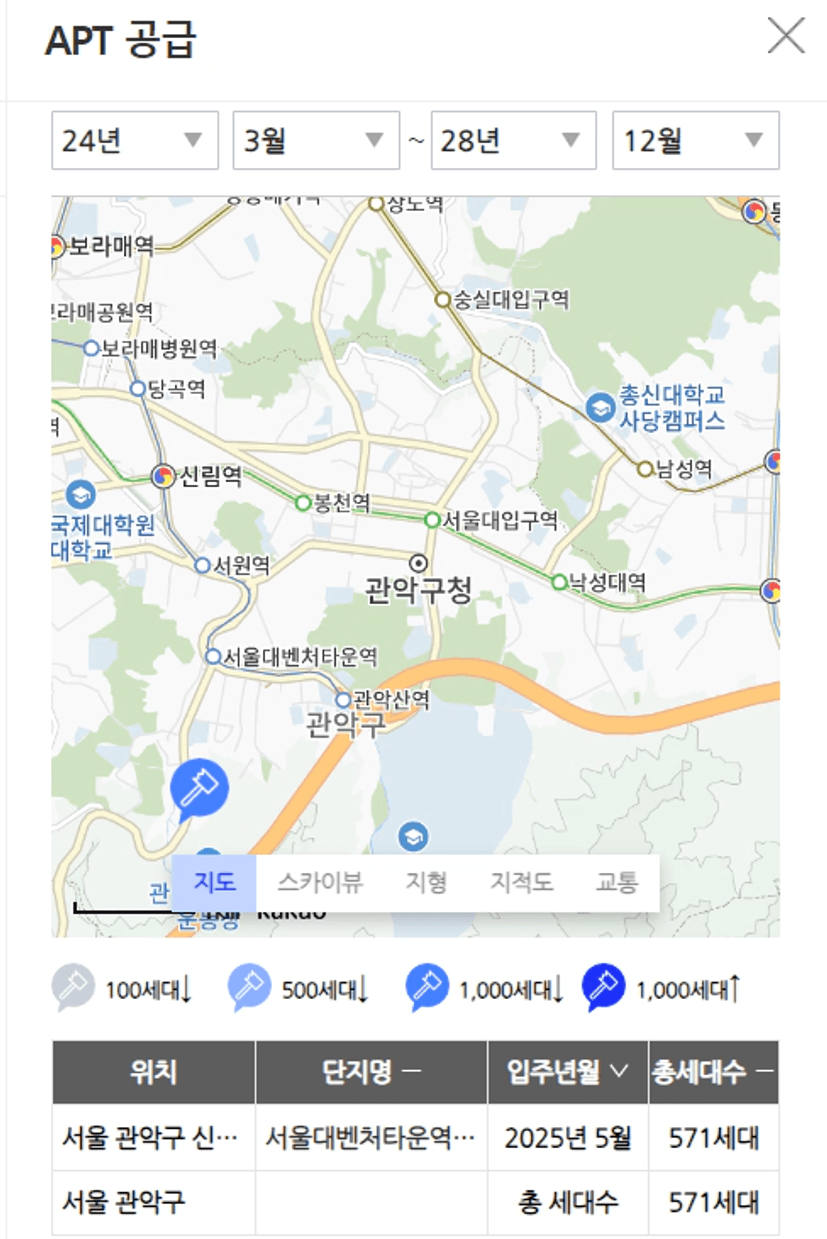Sort by the 입주년월 column
The image size is (827, 1239).
click(x=567, y=1072)
